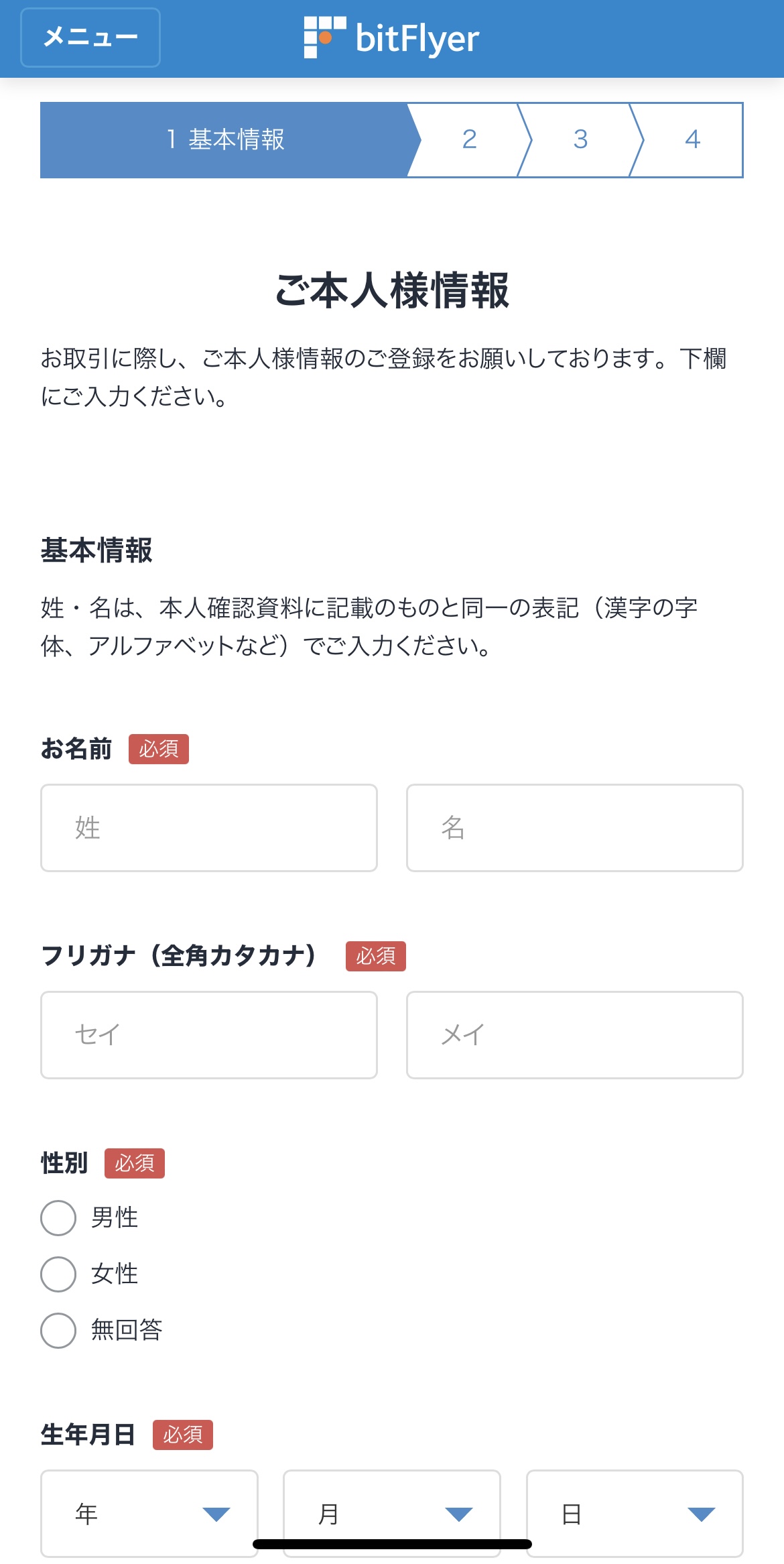Image resolution: width=784 pixels, height=1564 pixels.
Task: Focus the セイ furigana field
Action: click(209, 1035)
